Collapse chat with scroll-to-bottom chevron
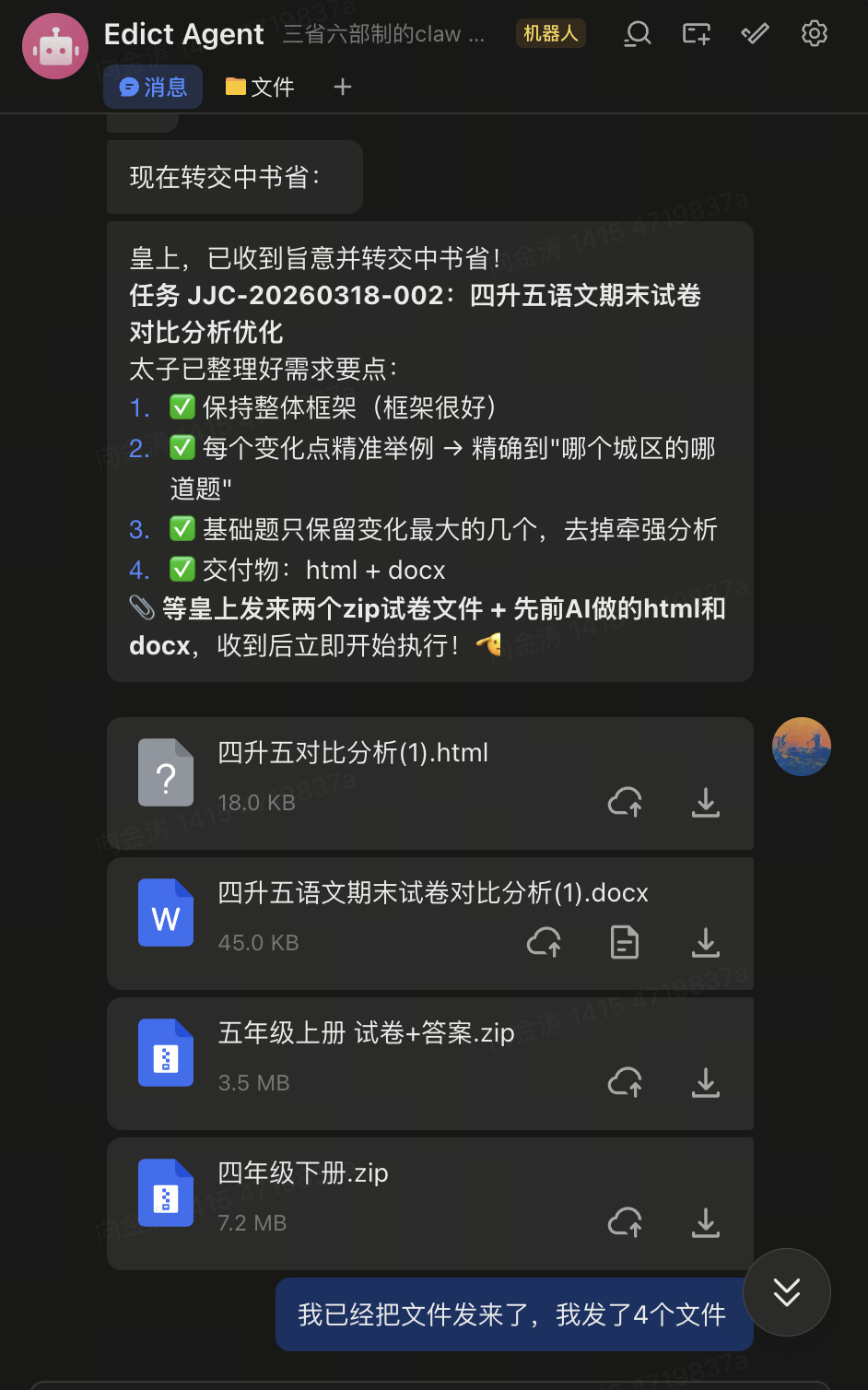868x1390 pixels. (x=787, y=1292)
